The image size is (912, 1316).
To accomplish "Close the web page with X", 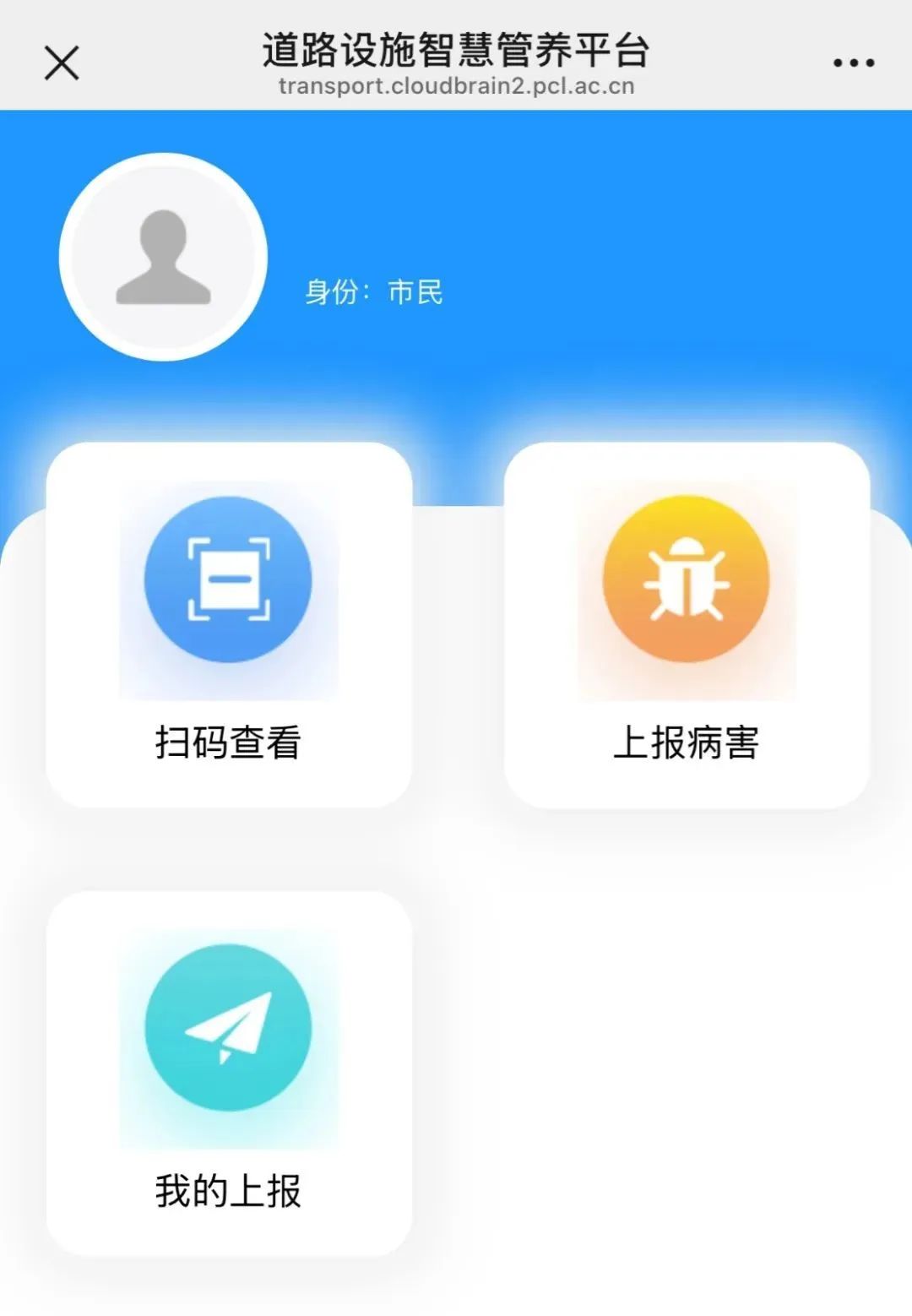I will coord(62,63).
